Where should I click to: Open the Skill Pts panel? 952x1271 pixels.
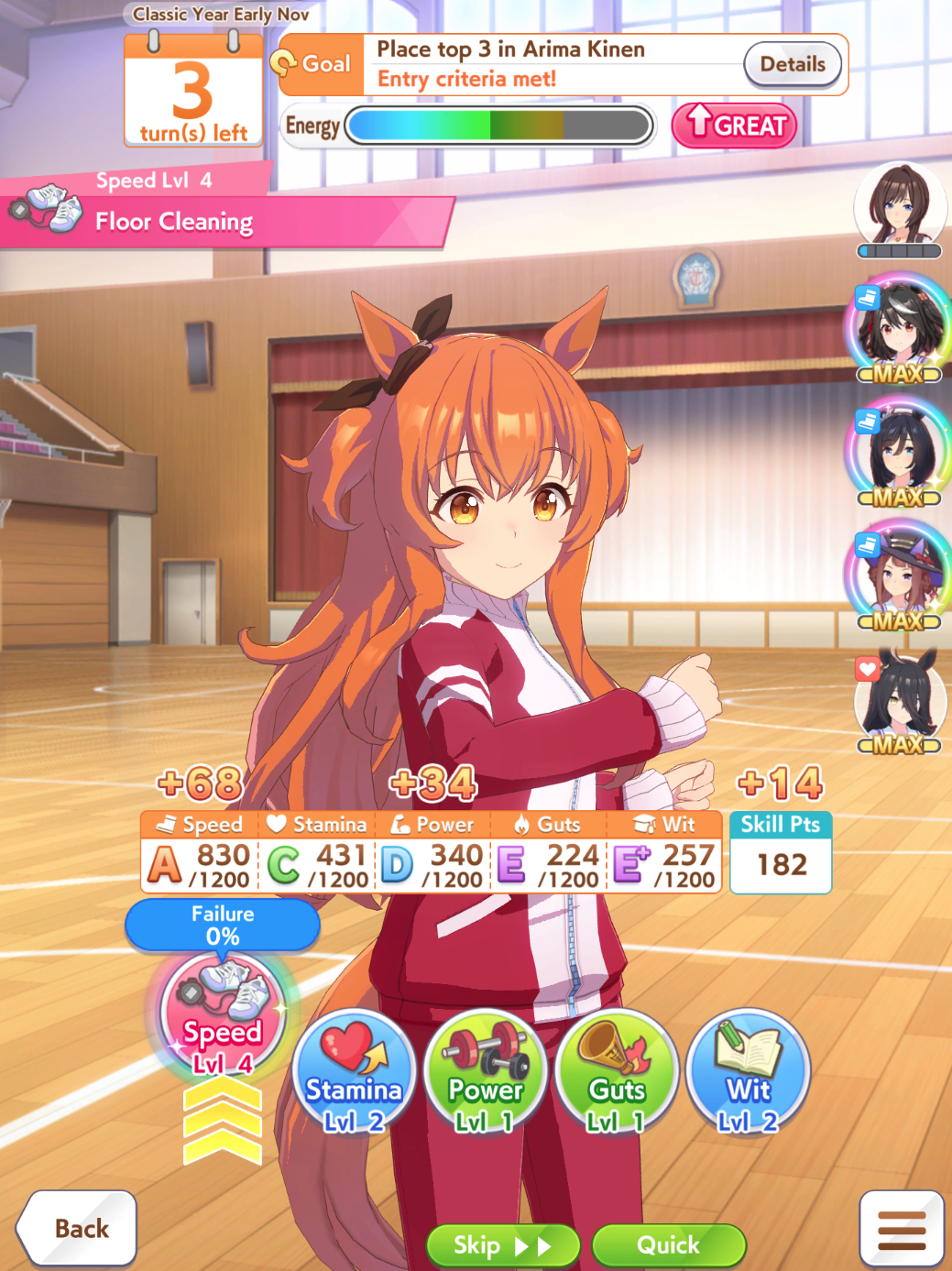[781, 851]
